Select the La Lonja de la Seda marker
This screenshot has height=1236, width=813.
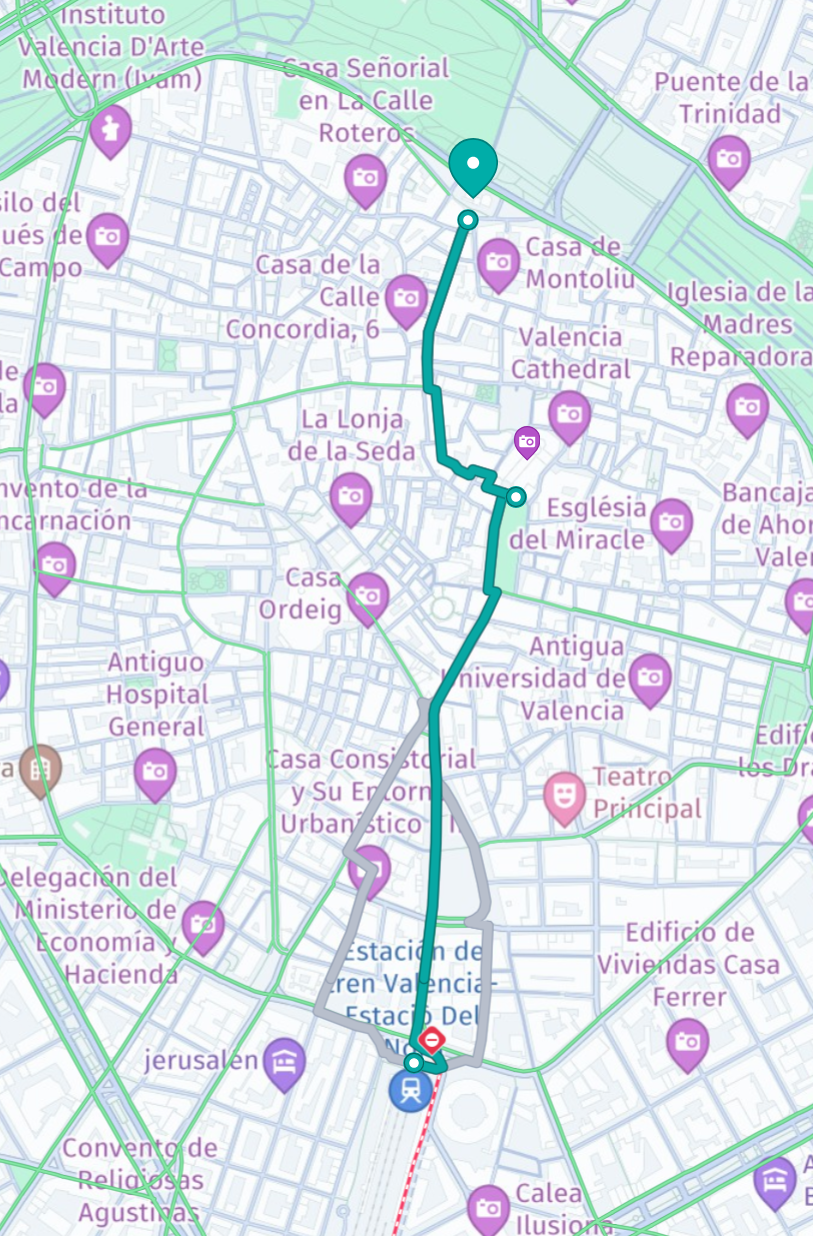click(351, 496)
